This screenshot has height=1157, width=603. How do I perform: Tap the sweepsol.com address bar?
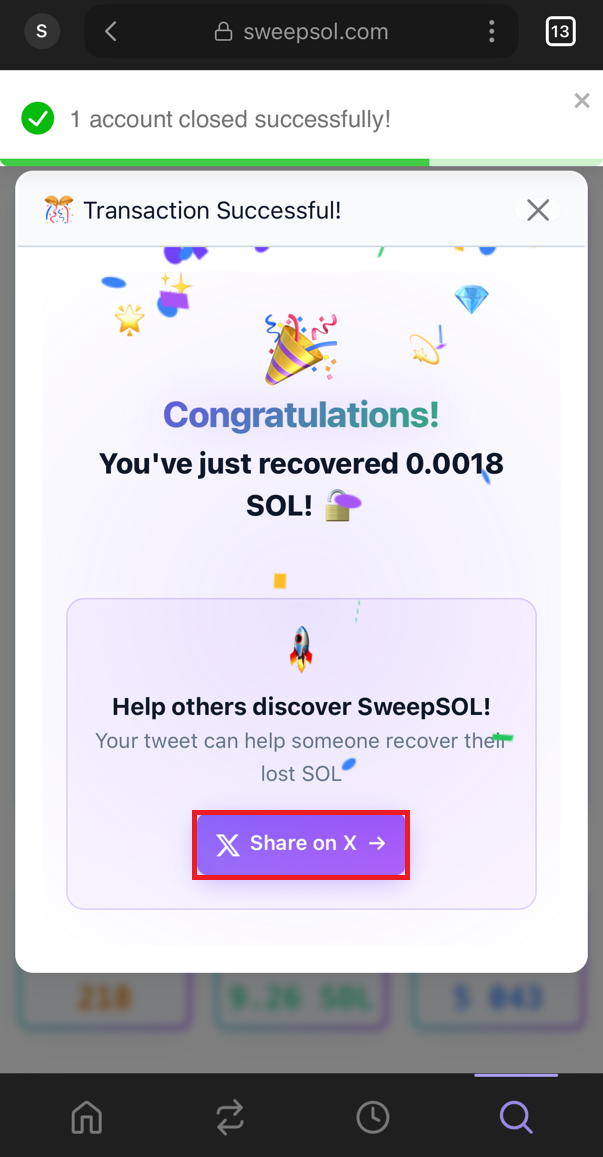301,31
